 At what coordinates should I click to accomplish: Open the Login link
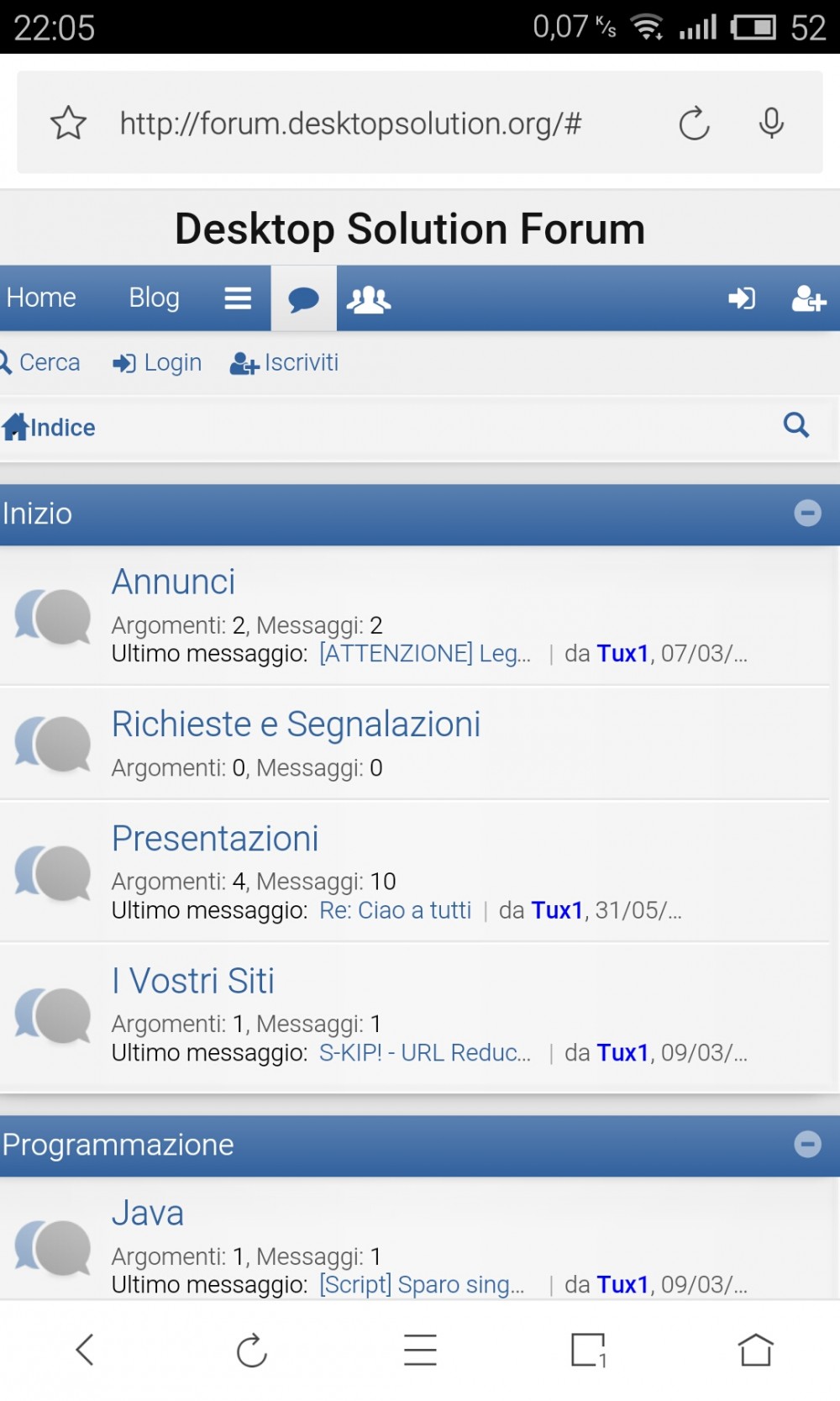(158, 362)
